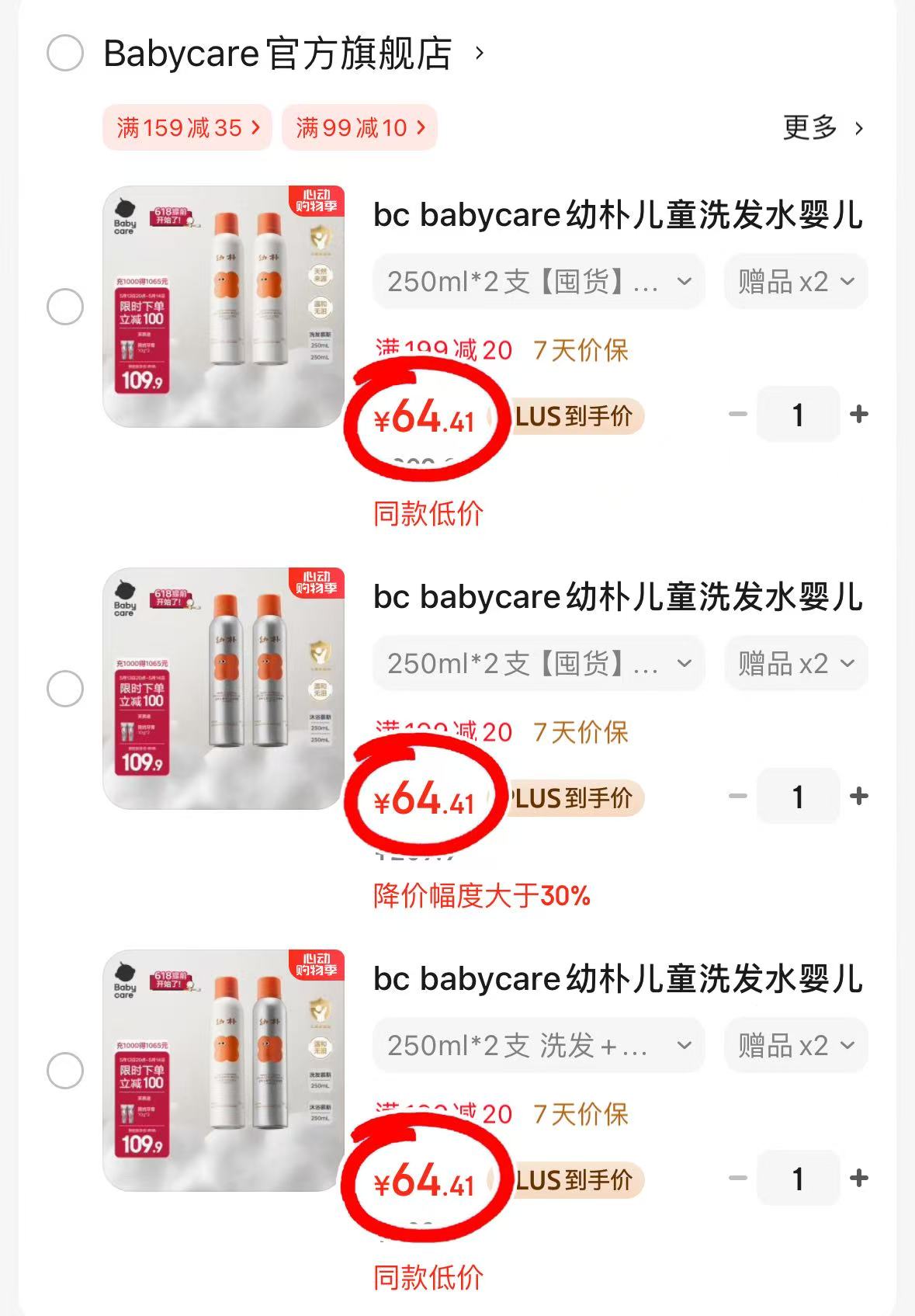Expand 赠品x2 for the 洗发+ variant item
The height and width of the screenshot is (1316, 915).
pos(795,1046)
